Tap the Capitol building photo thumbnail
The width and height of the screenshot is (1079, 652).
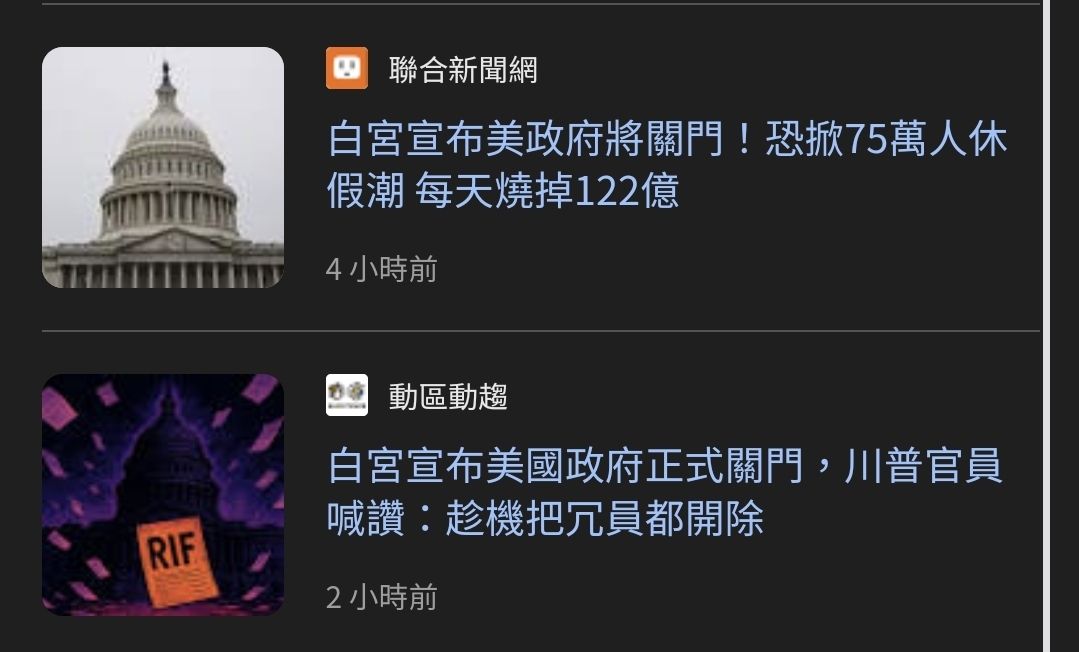tap(163, 168)
